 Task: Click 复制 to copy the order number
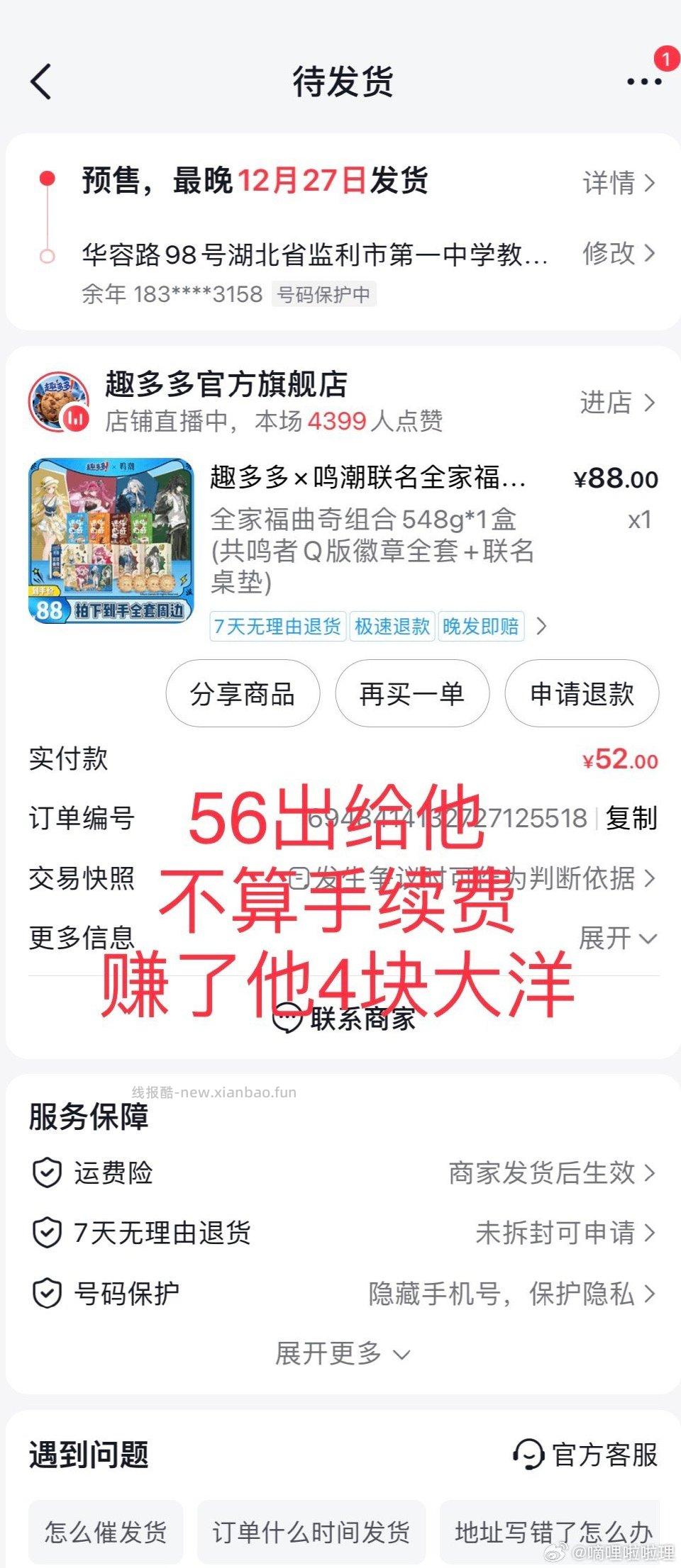630,819
